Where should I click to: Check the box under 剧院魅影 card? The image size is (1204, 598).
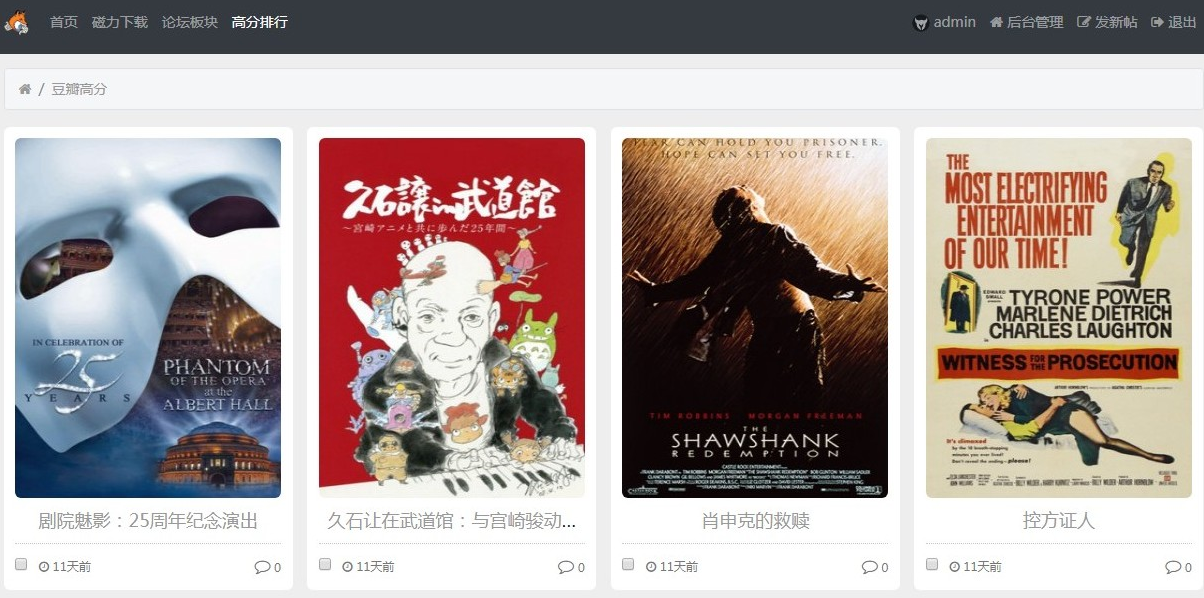tap(22, 565)
